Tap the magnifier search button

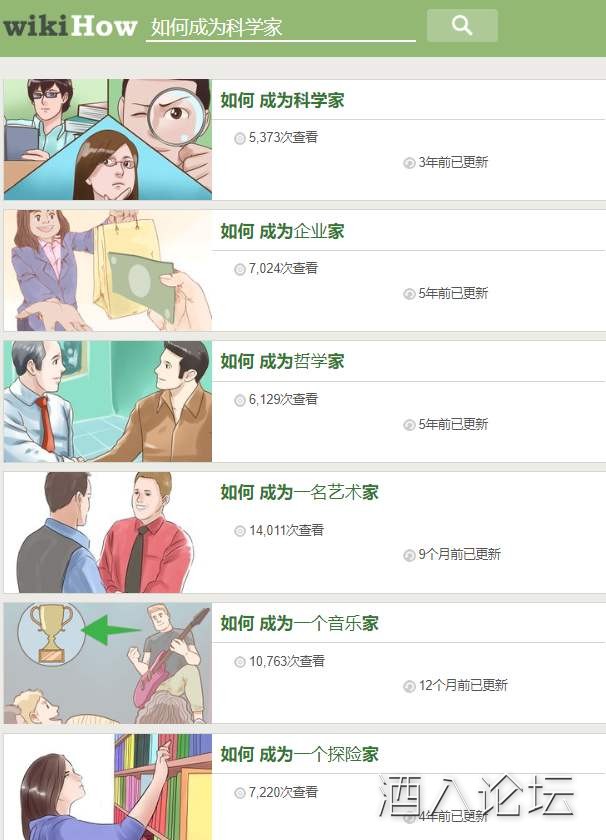click(x=462, y=26)
